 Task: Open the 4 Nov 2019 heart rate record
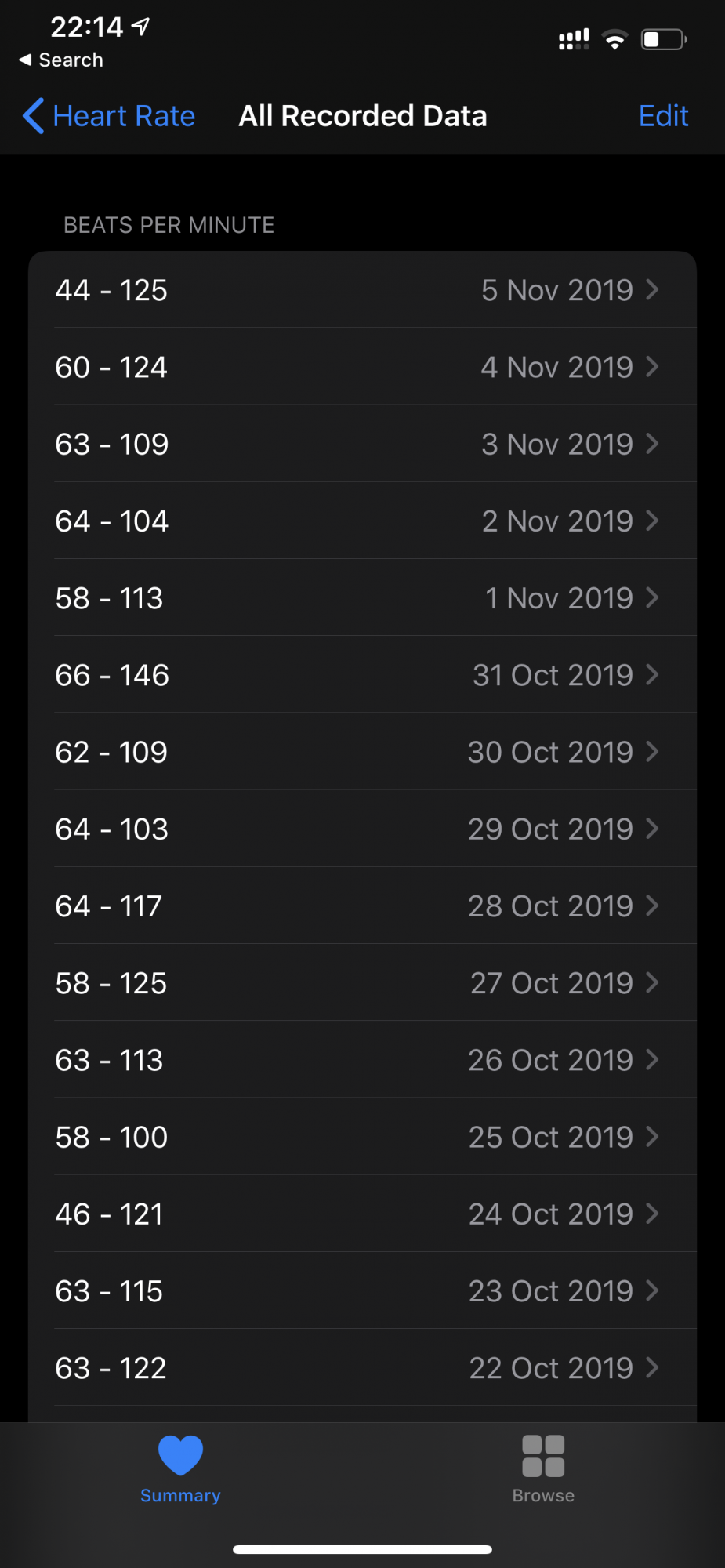pos(362,367)
